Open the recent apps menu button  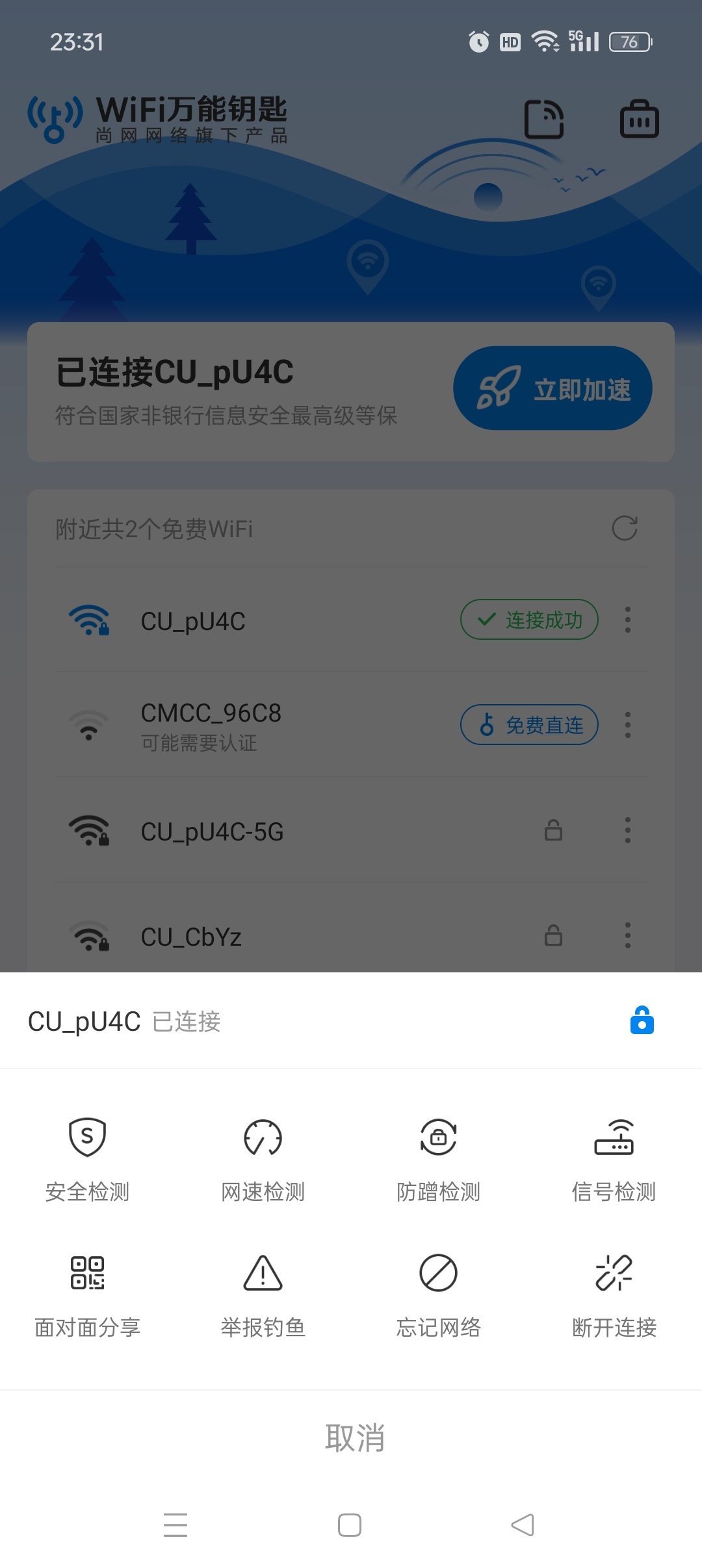click(175, 1524)
